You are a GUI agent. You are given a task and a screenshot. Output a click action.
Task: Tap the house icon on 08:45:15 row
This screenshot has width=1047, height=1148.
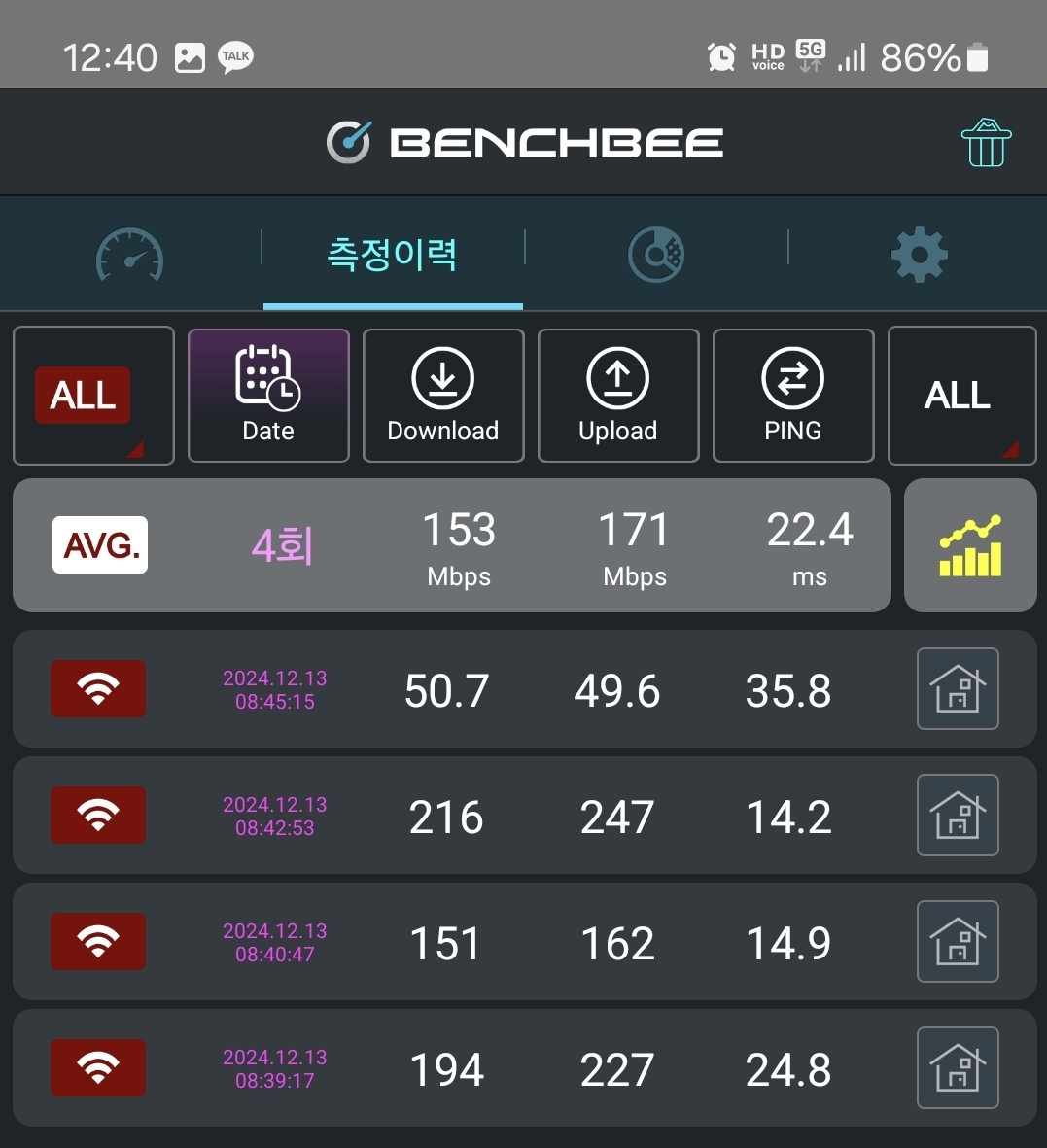click(958, 689)
